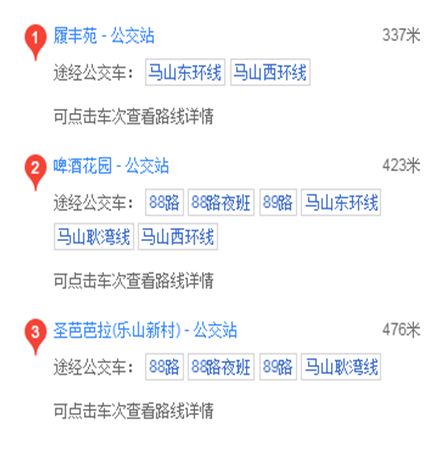Viewport: 436px width, 450px height.
Task: Open 圣芭芭拉(乐山新村) bus stop link
Action: pyautogui.click(x=145, y=330)
